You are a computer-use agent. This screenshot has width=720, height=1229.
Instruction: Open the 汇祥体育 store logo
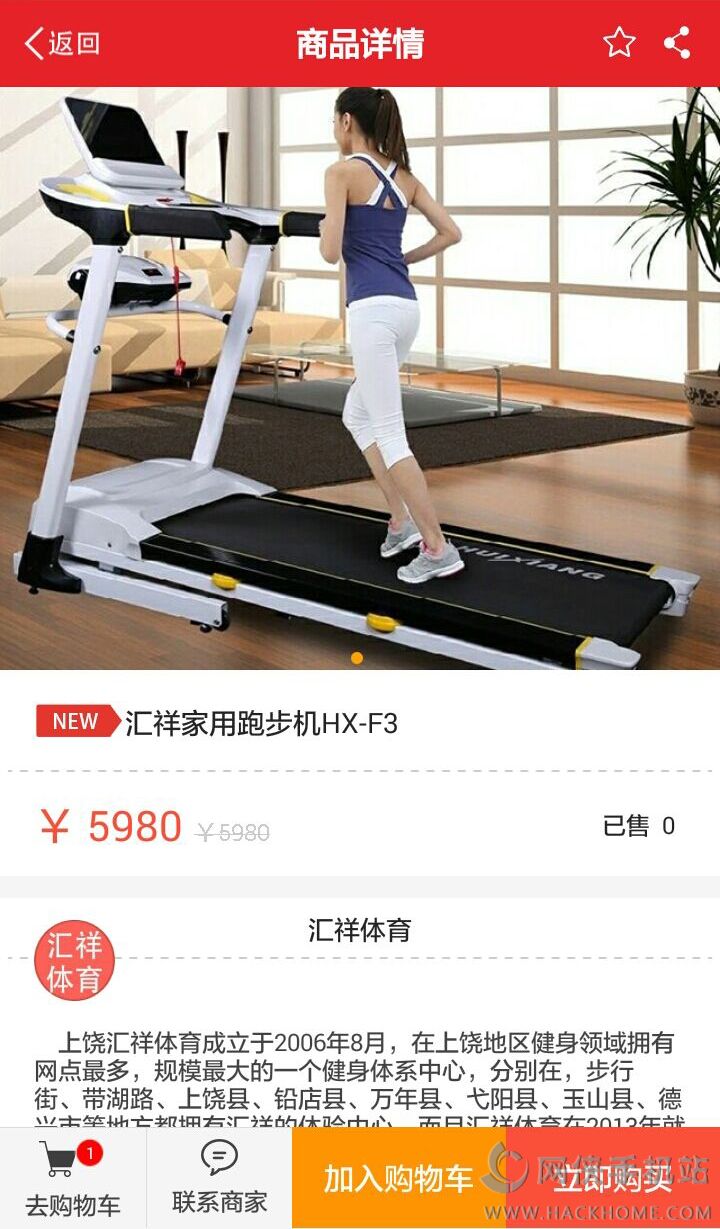point(75,960)
